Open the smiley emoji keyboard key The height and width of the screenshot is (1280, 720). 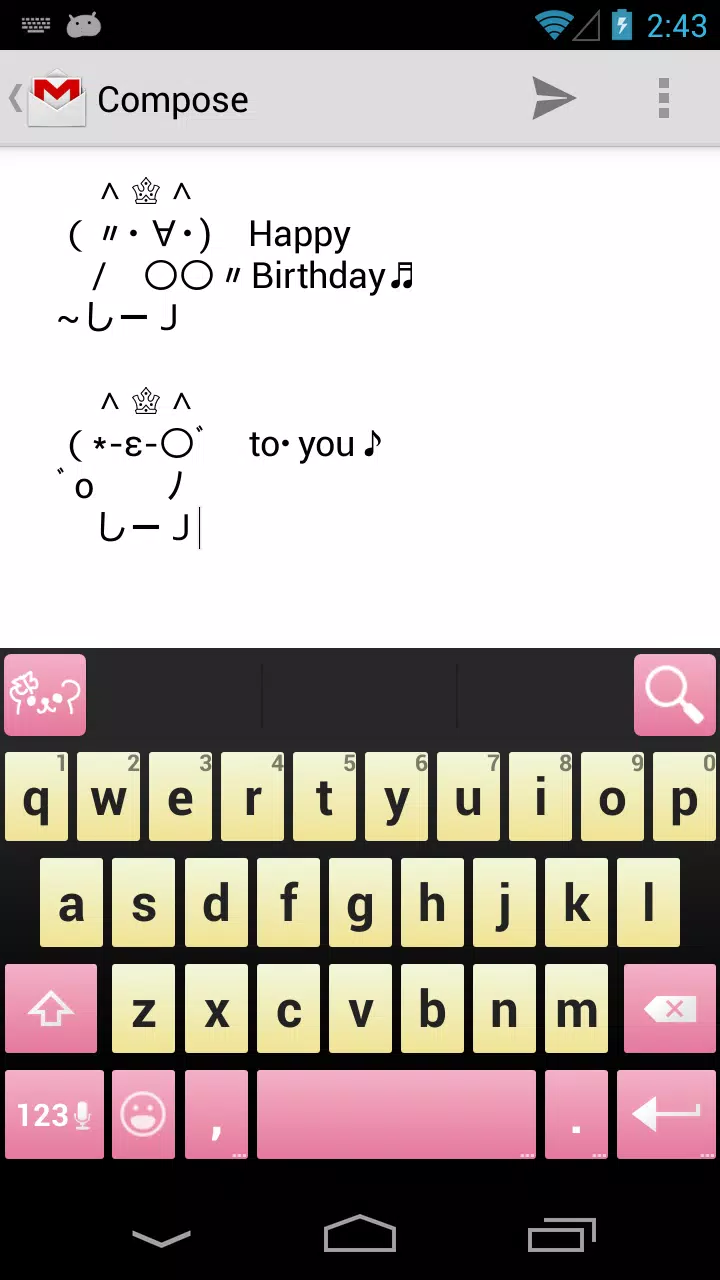143,1113
